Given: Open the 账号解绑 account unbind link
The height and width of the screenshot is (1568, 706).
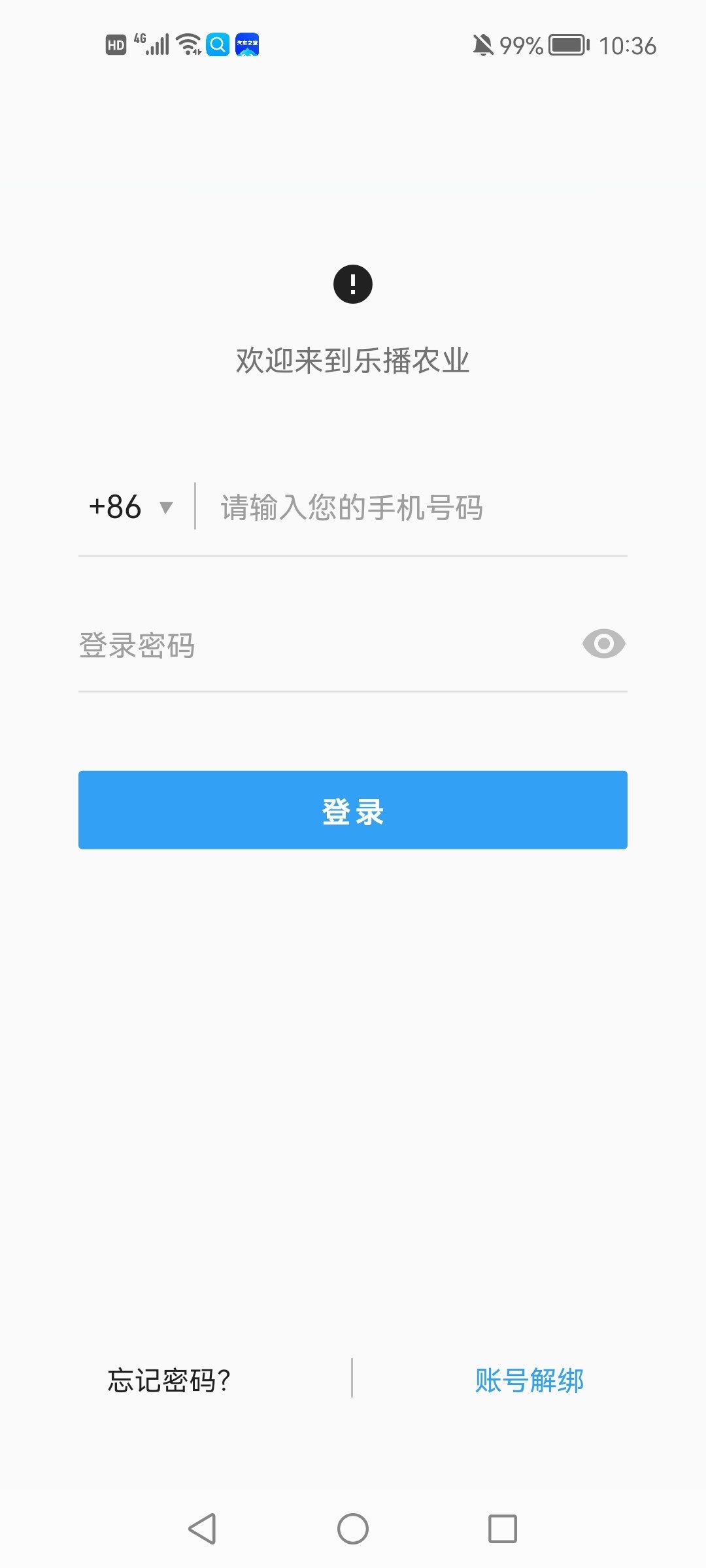Looking at the screenshot, I should coord(529,1380).
